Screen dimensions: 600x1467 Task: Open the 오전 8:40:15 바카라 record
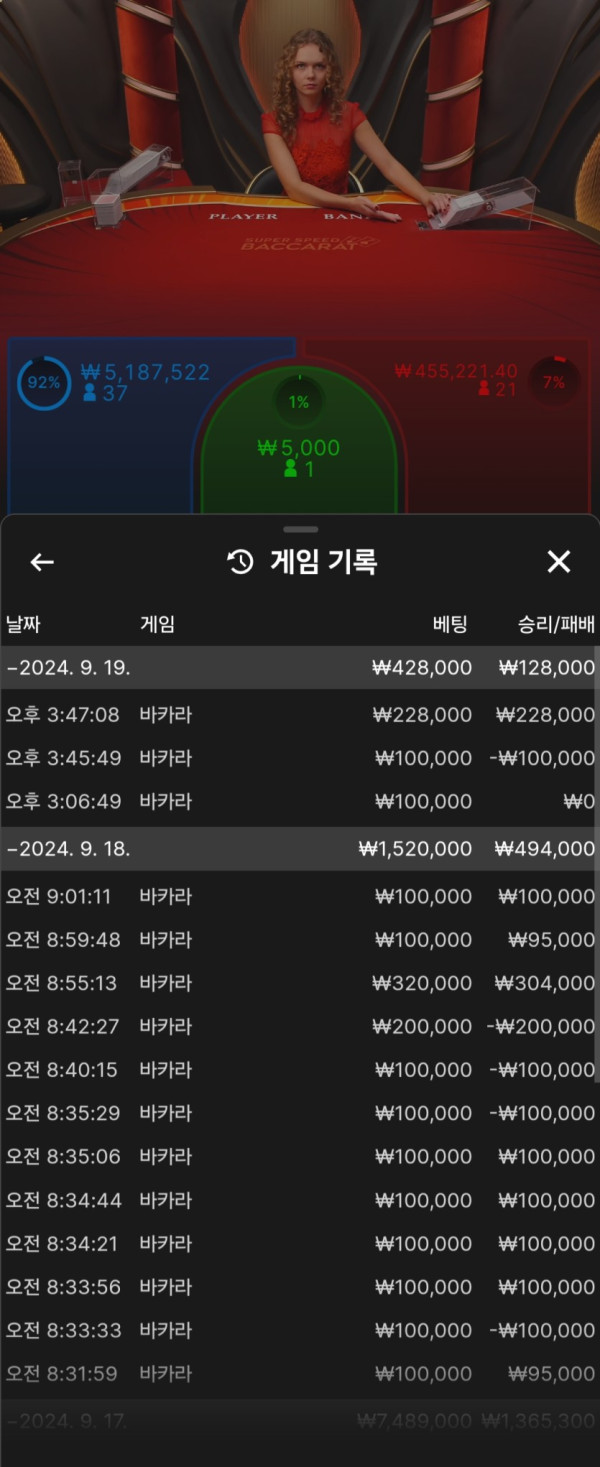(x=300, y=1070)
